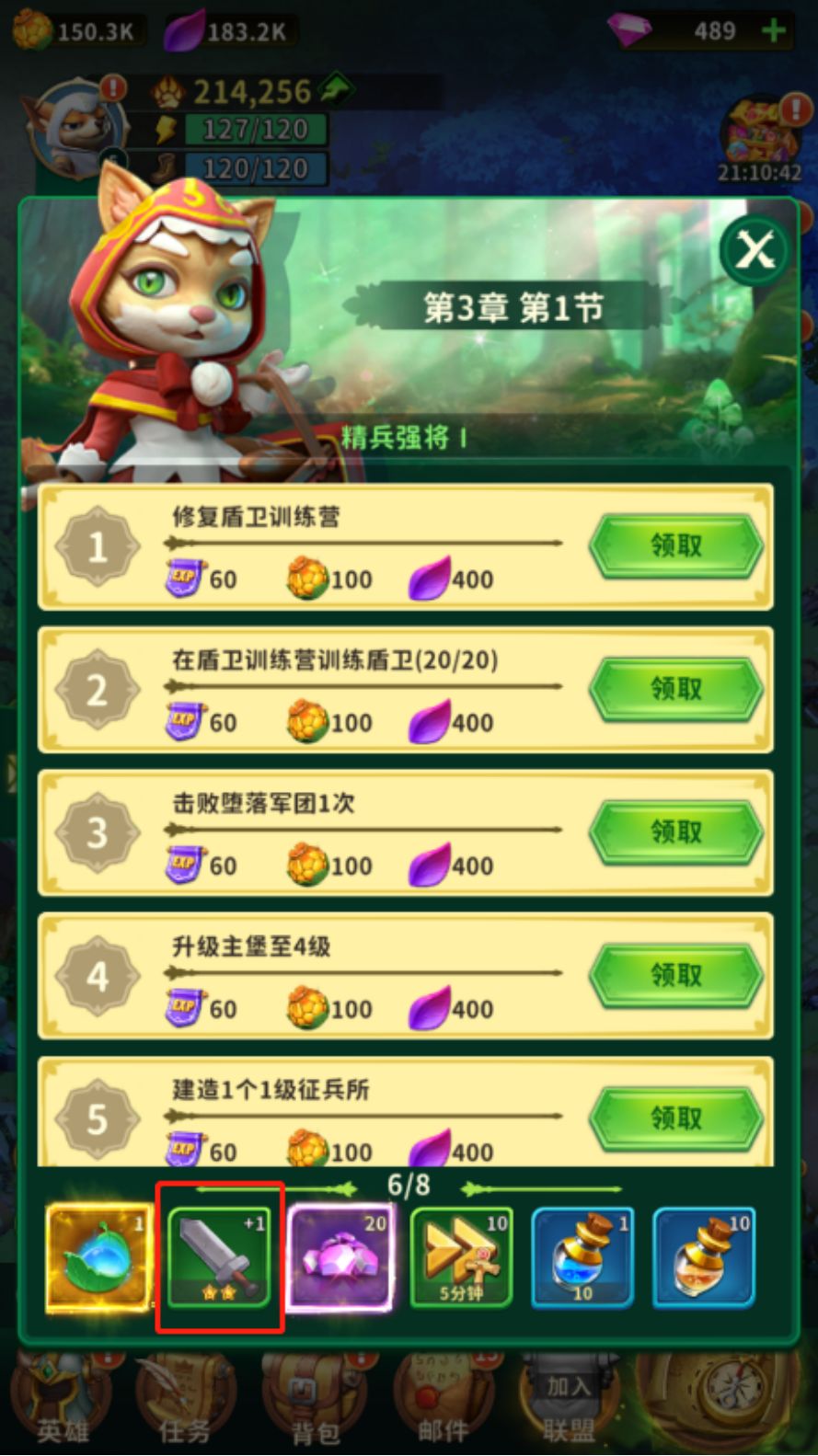
Task: Open the Backpack from the bottom bar
Action: click(315, 1398)
